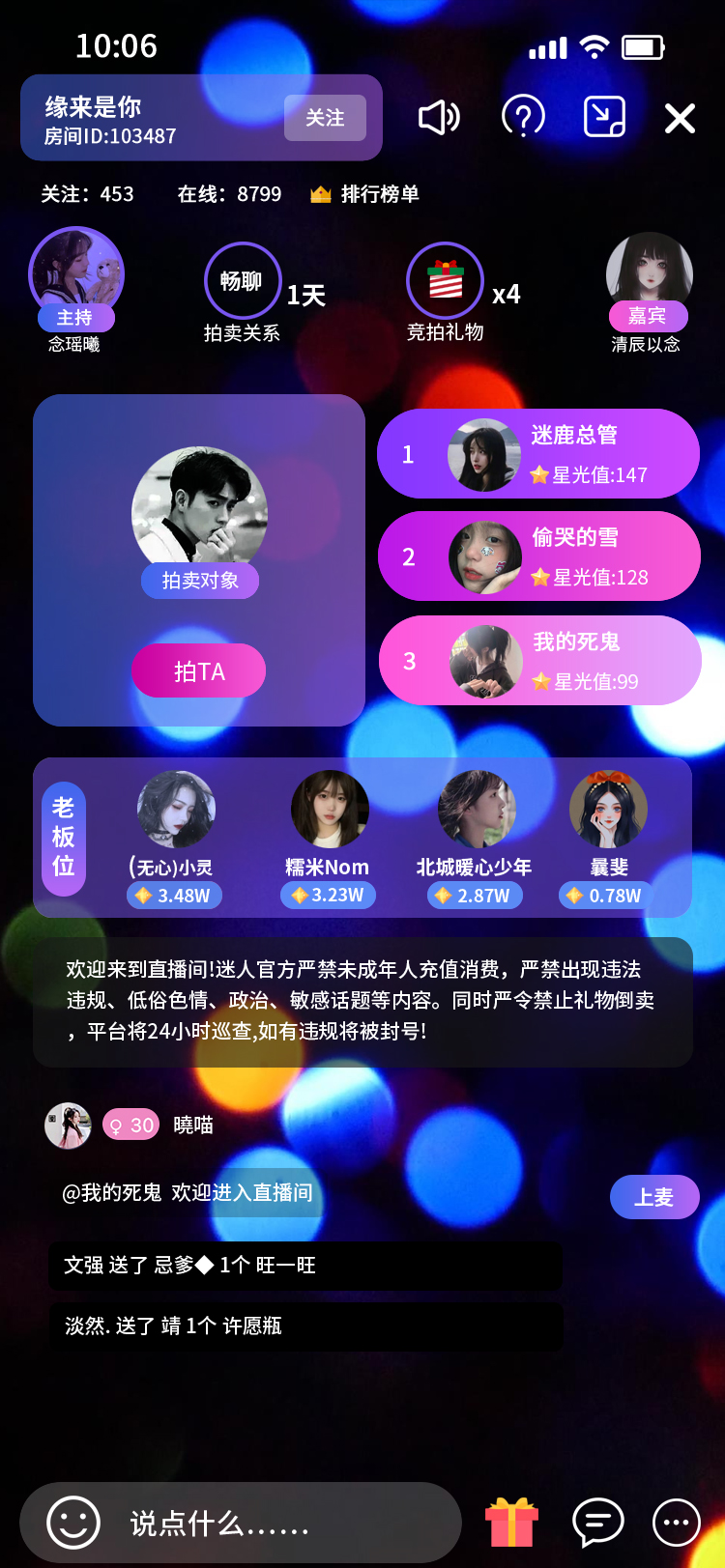View host 念瑶曦's avatar
The height and width of the screenshot is (1568, 725).
76,273
